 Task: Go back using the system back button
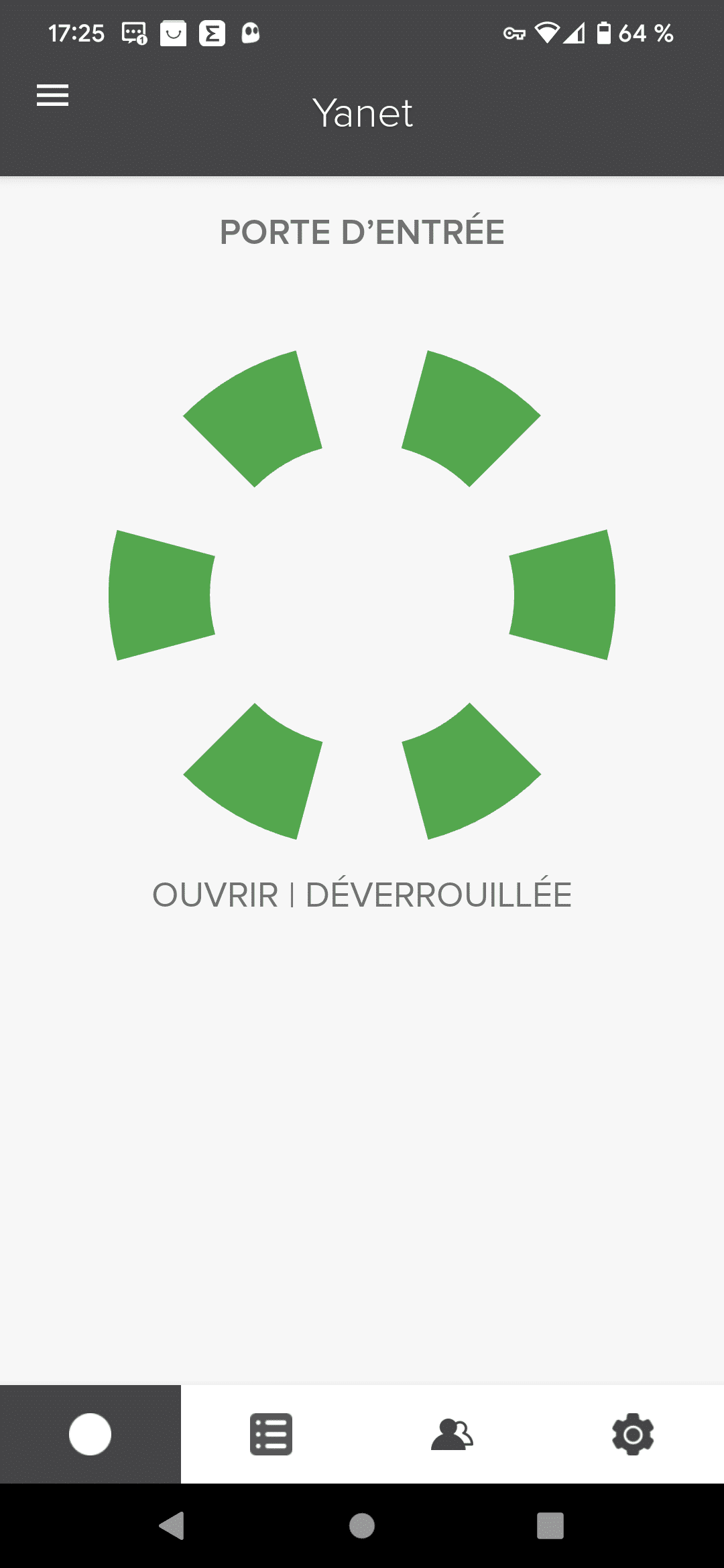pos(172,1526)
